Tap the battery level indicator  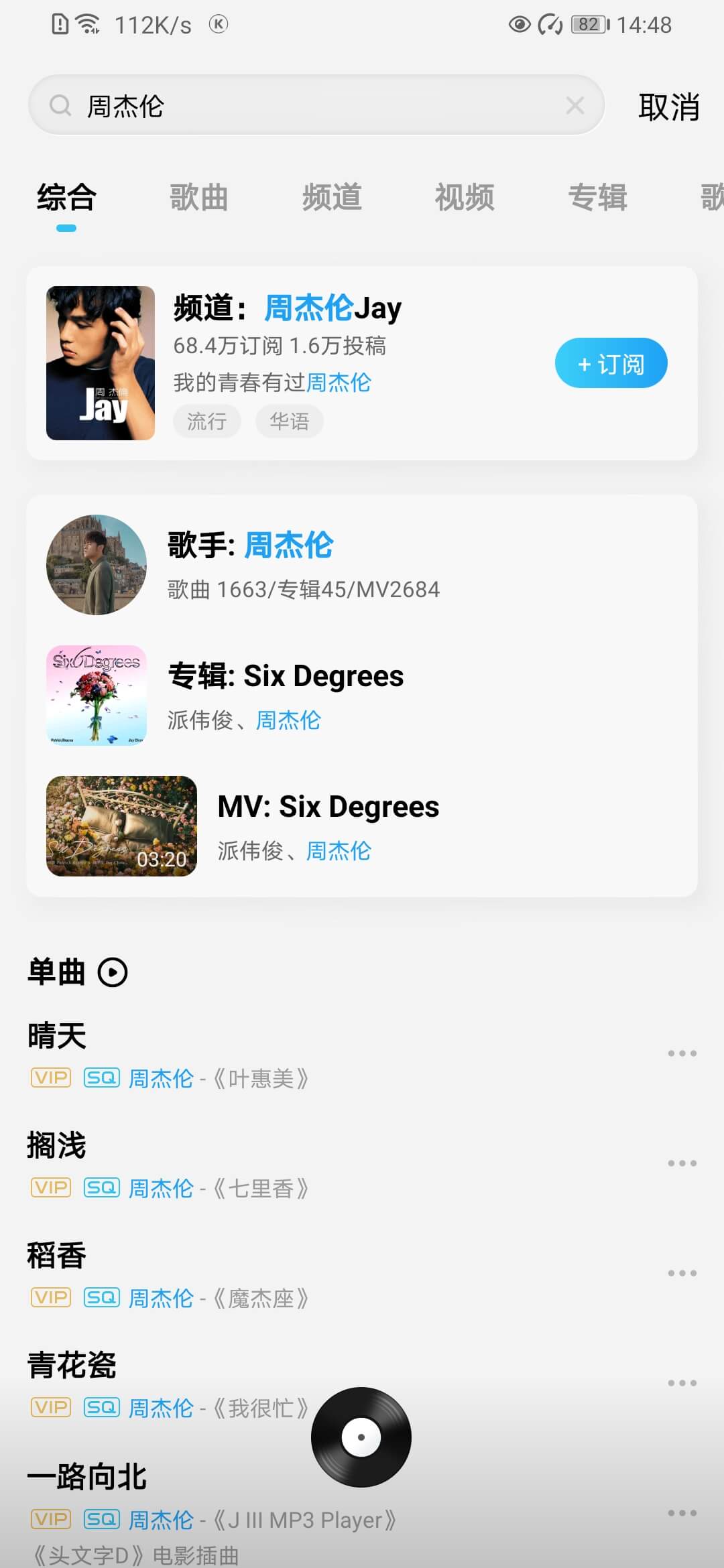pos(589,24)
